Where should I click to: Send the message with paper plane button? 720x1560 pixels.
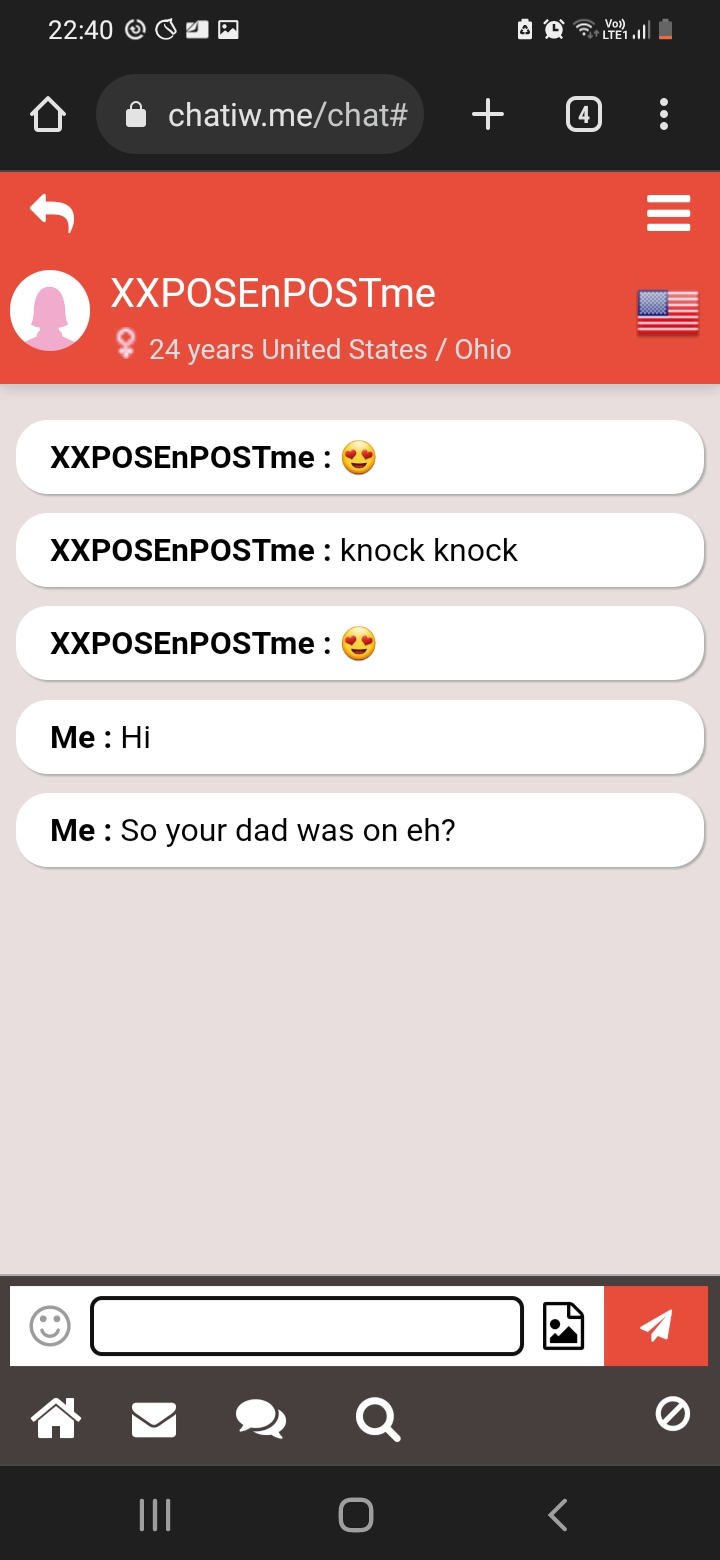tap(656, 1326)
